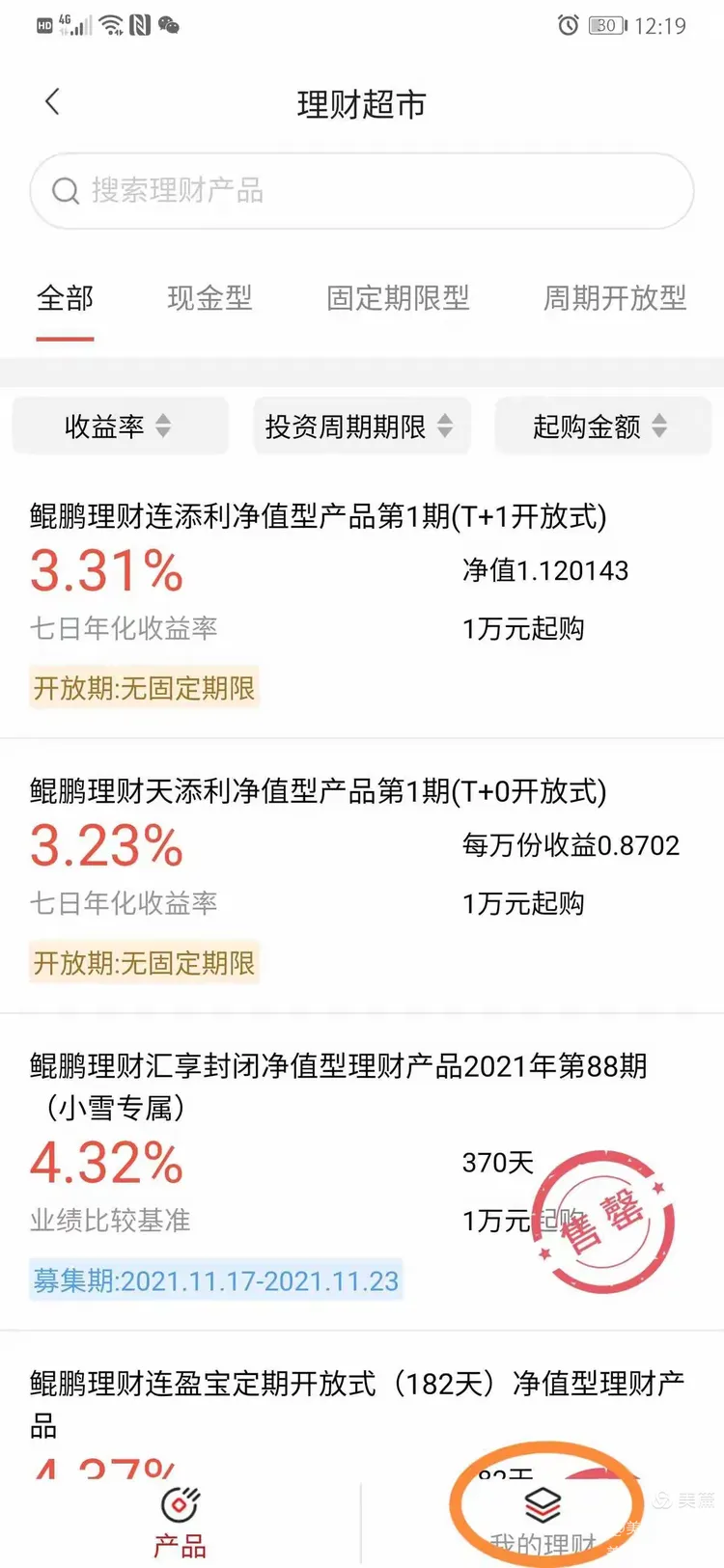This screenshot has height=1568, width=724.
Task: Click the sort arrows beside 收益率
Action: pyautogui.click(x=164, y=426)
